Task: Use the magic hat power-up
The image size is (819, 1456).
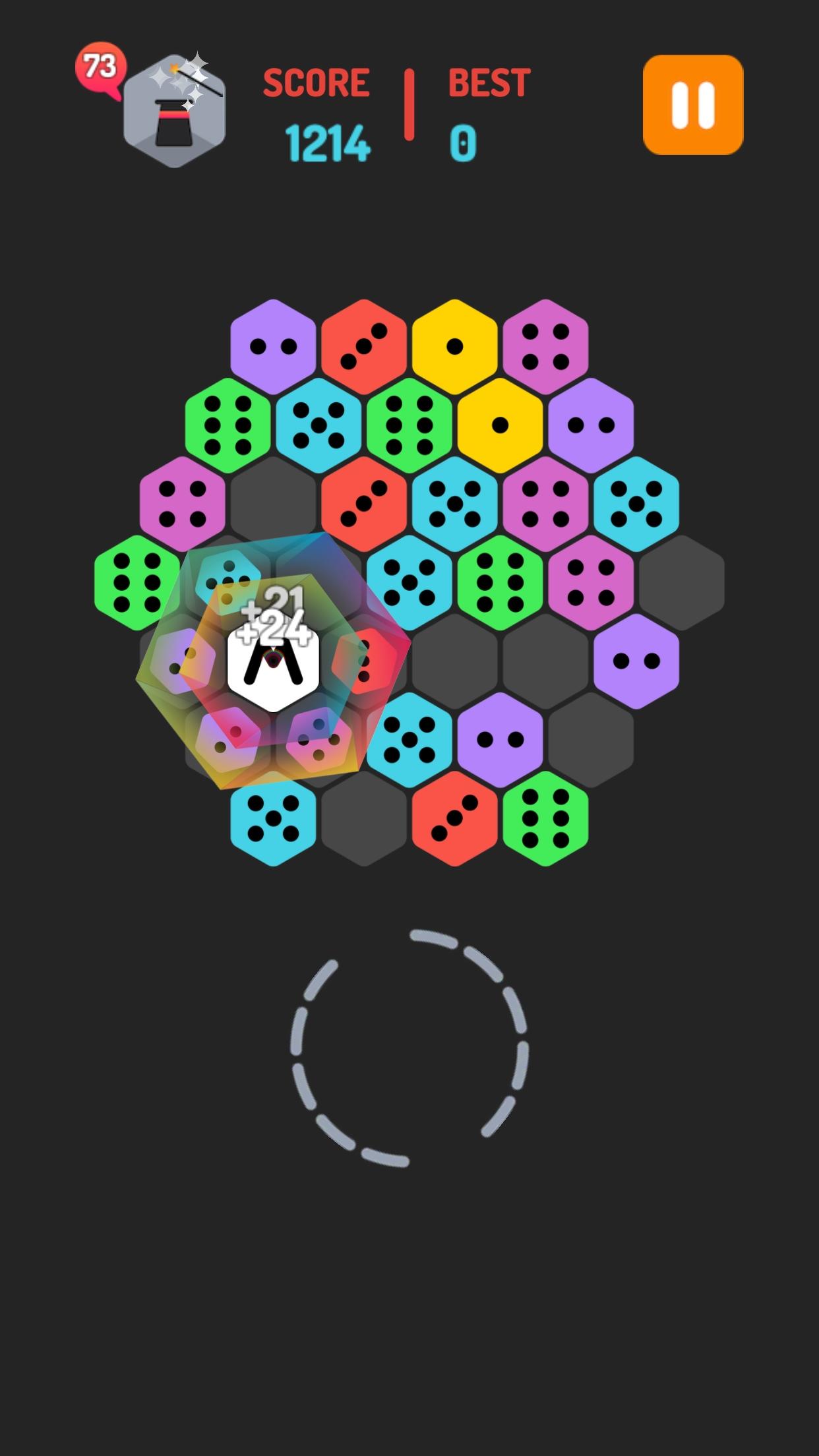Action: [x=174, y=112]
